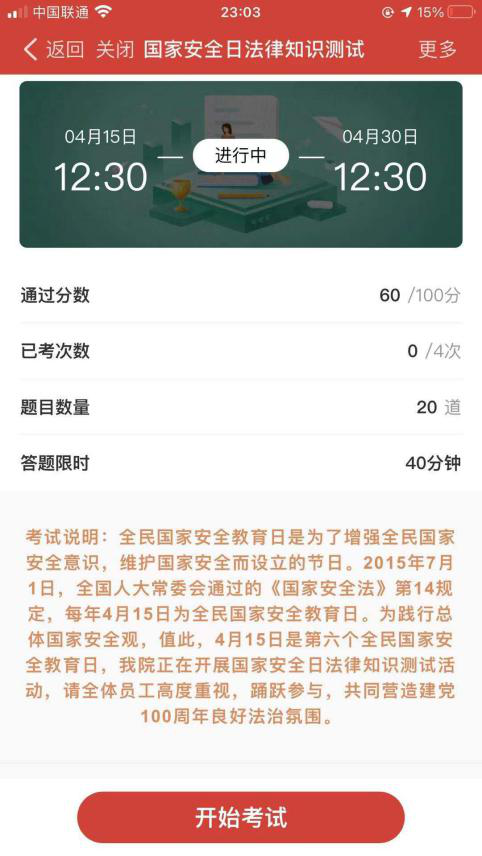The width and height of the screenshot is (482, 856).
Task: Tap 返回 to go back
Action: [x=53, y=50]
